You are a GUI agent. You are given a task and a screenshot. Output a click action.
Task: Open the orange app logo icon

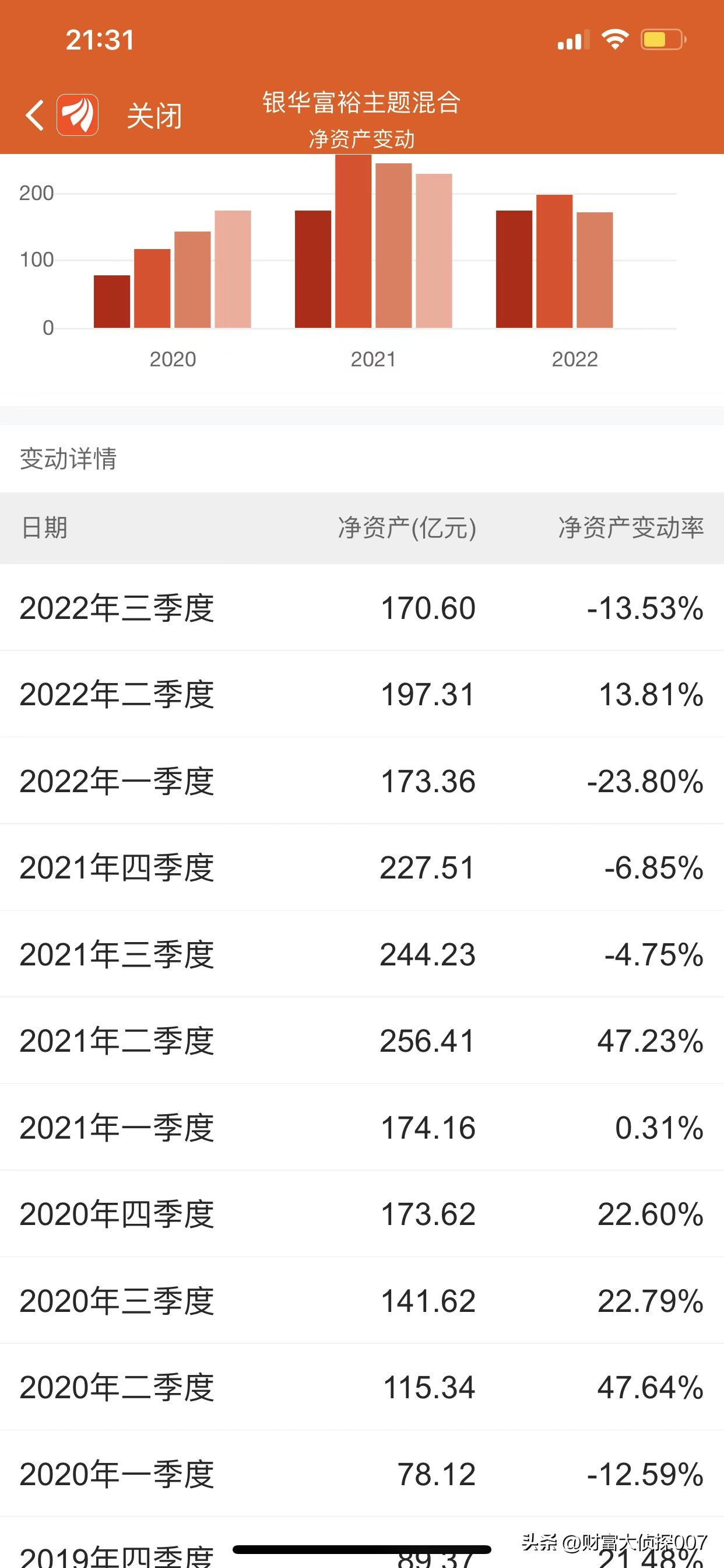(78, 115)
